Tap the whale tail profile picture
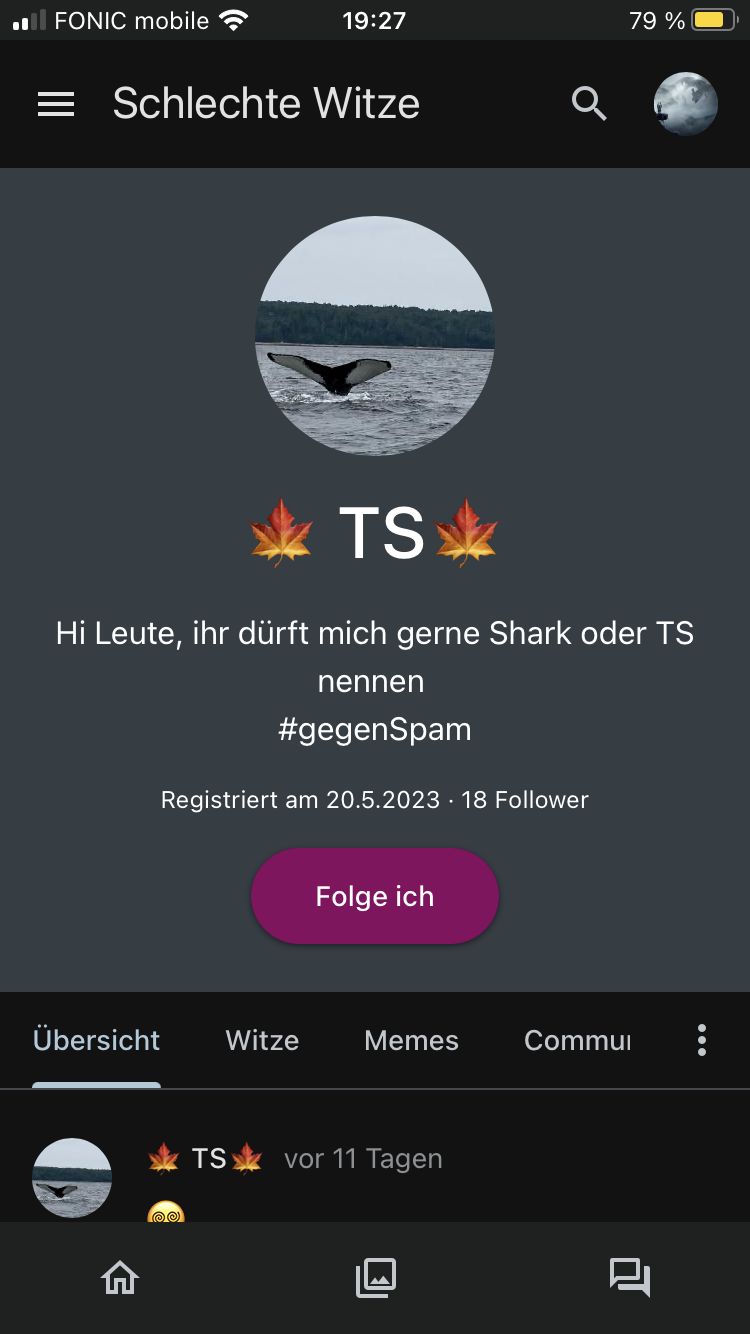Screen dimensions: 750x1334 click(375, 336)
